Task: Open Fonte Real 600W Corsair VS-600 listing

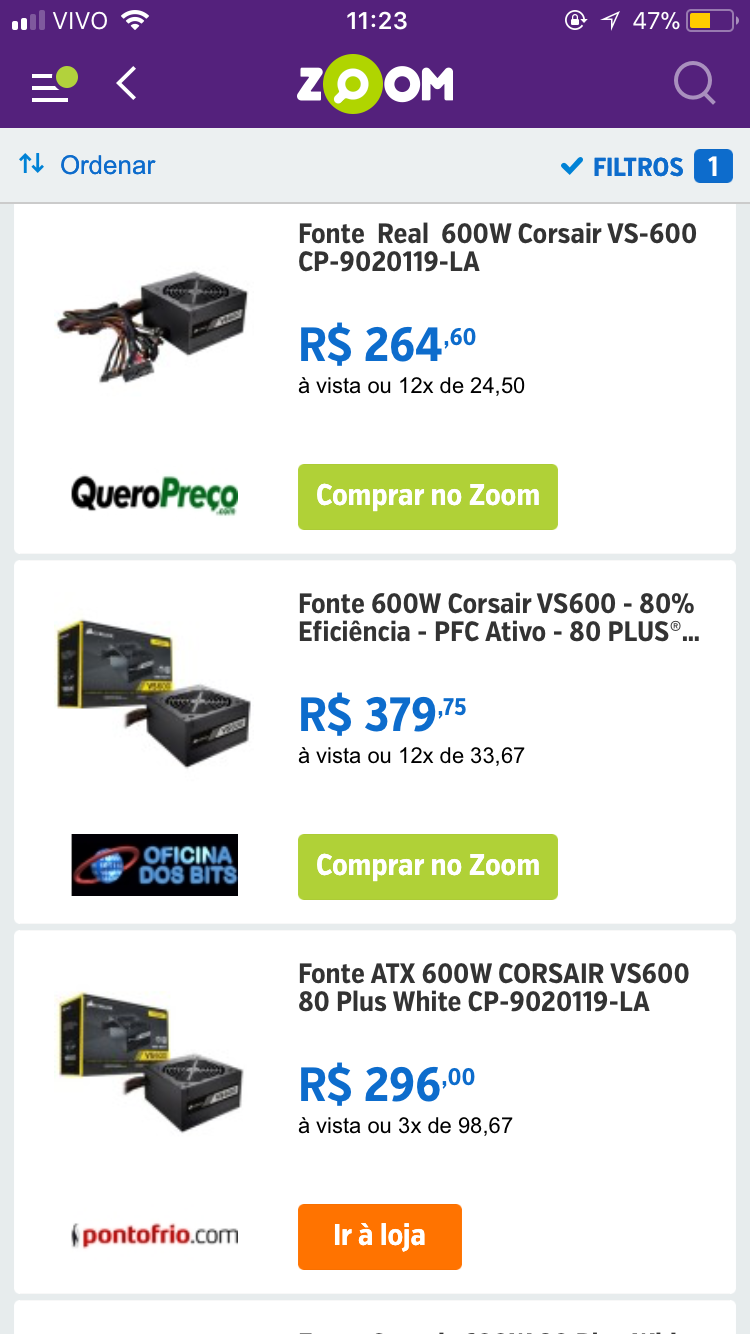Action: (497, 248)
